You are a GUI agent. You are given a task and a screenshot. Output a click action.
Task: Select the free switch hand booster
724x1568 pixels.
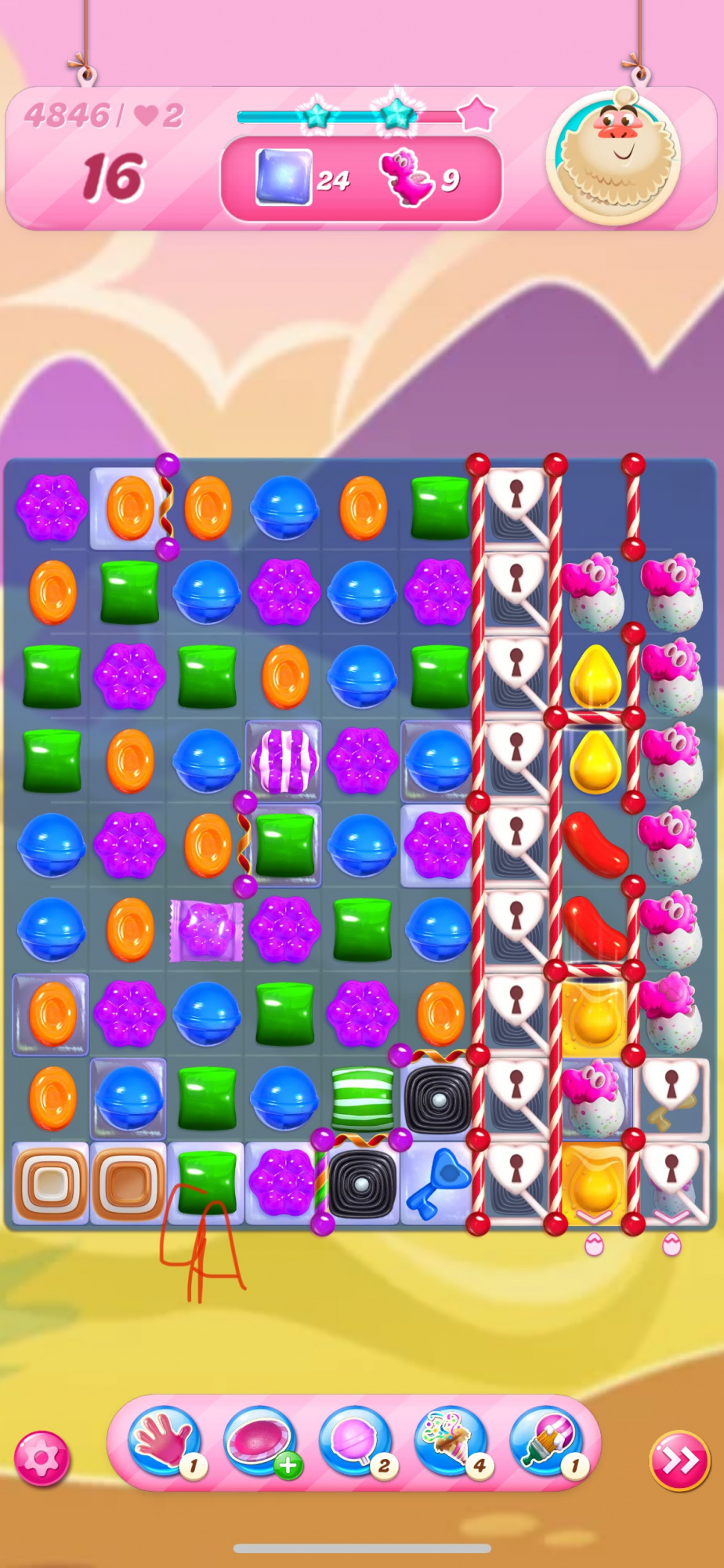coord(165,1443)
